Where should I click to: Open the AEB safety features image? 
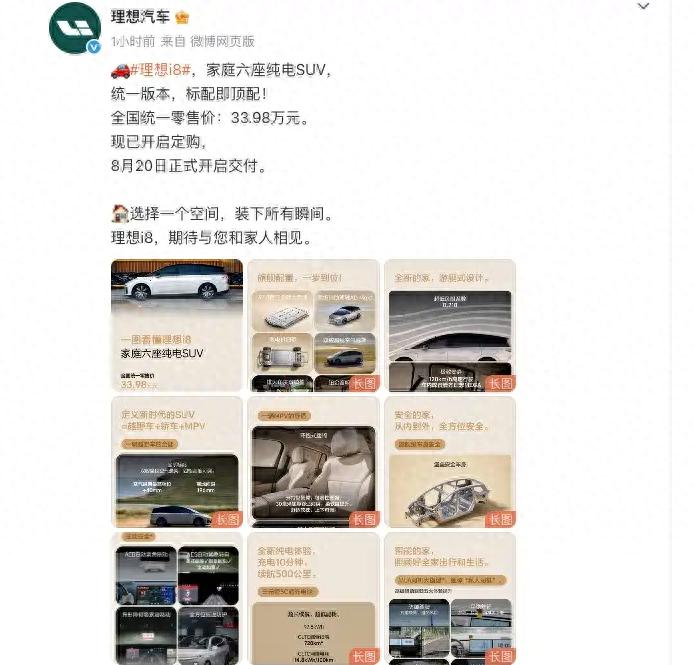tap(176, 598)
